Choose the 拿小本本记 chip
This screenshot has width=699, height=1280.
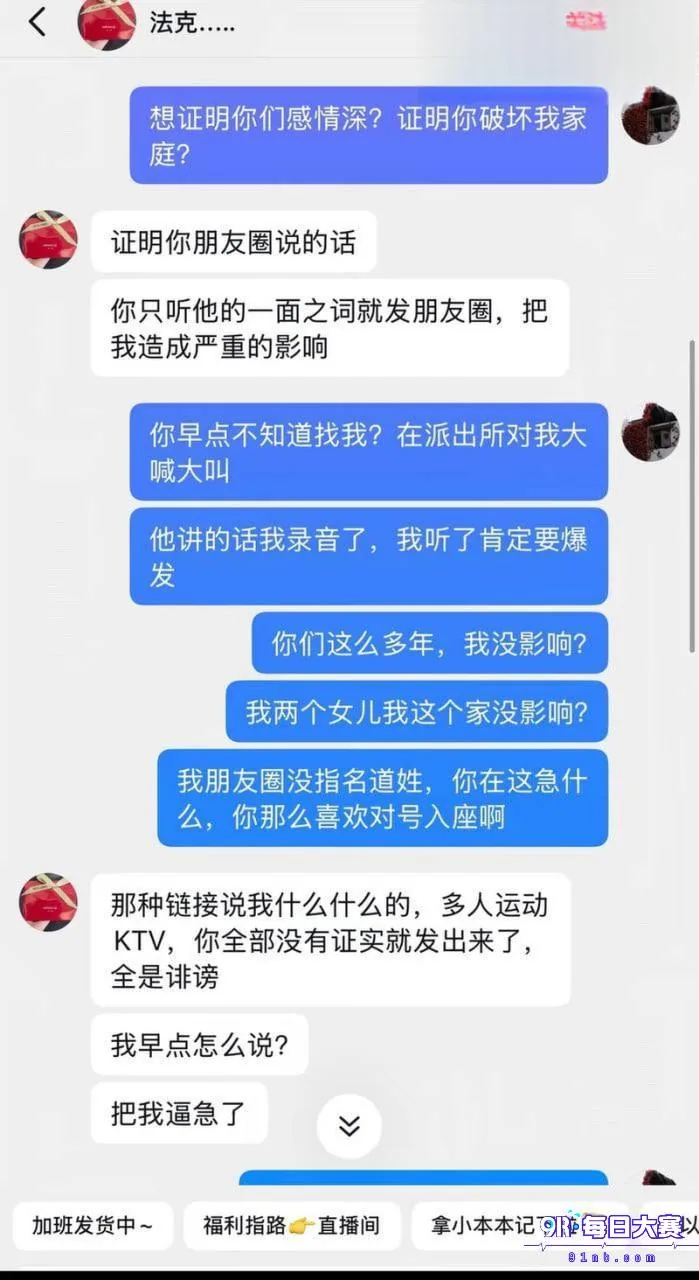pyautogui.click(x=520, y=1226)
